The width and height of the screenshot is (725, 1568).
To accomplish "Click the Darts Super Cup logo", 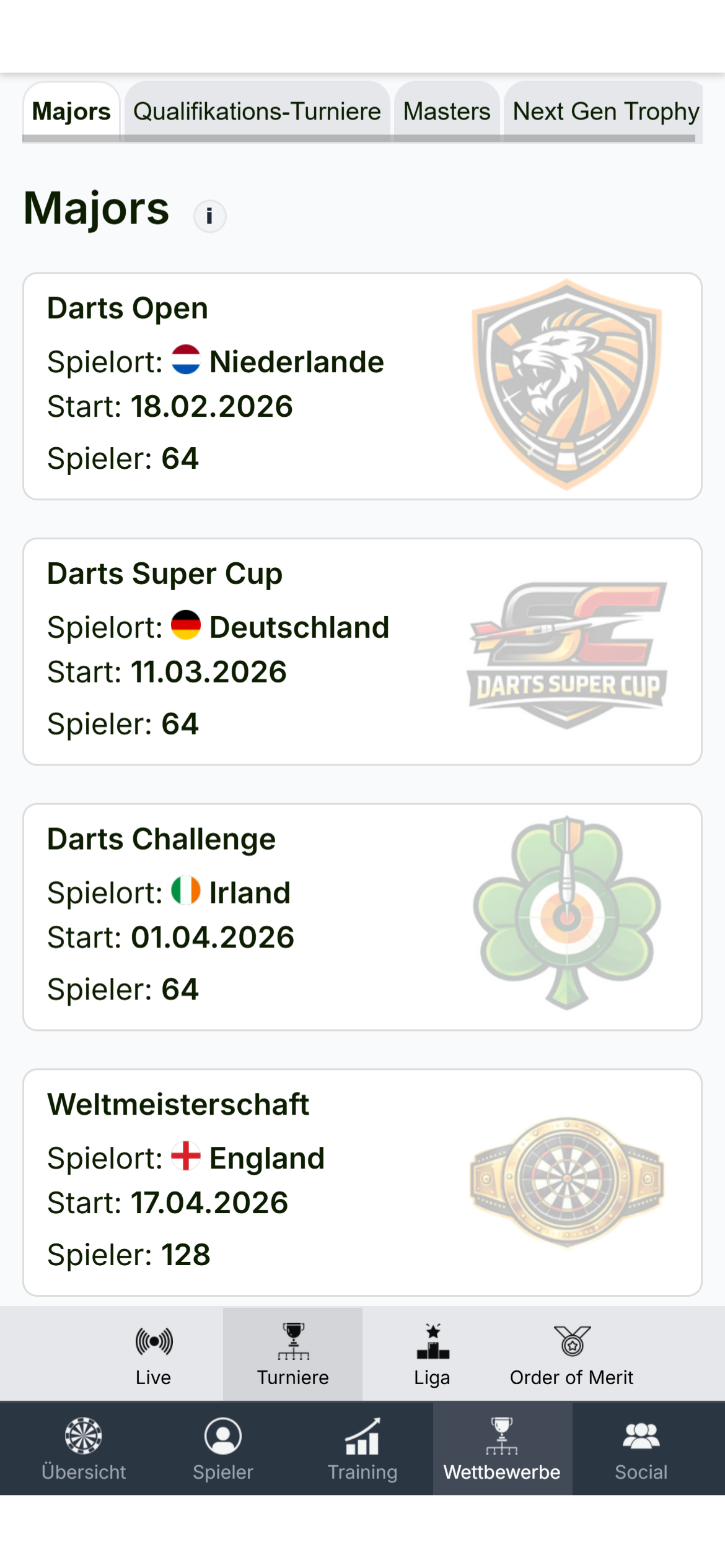I will click(x=567, y=648).
